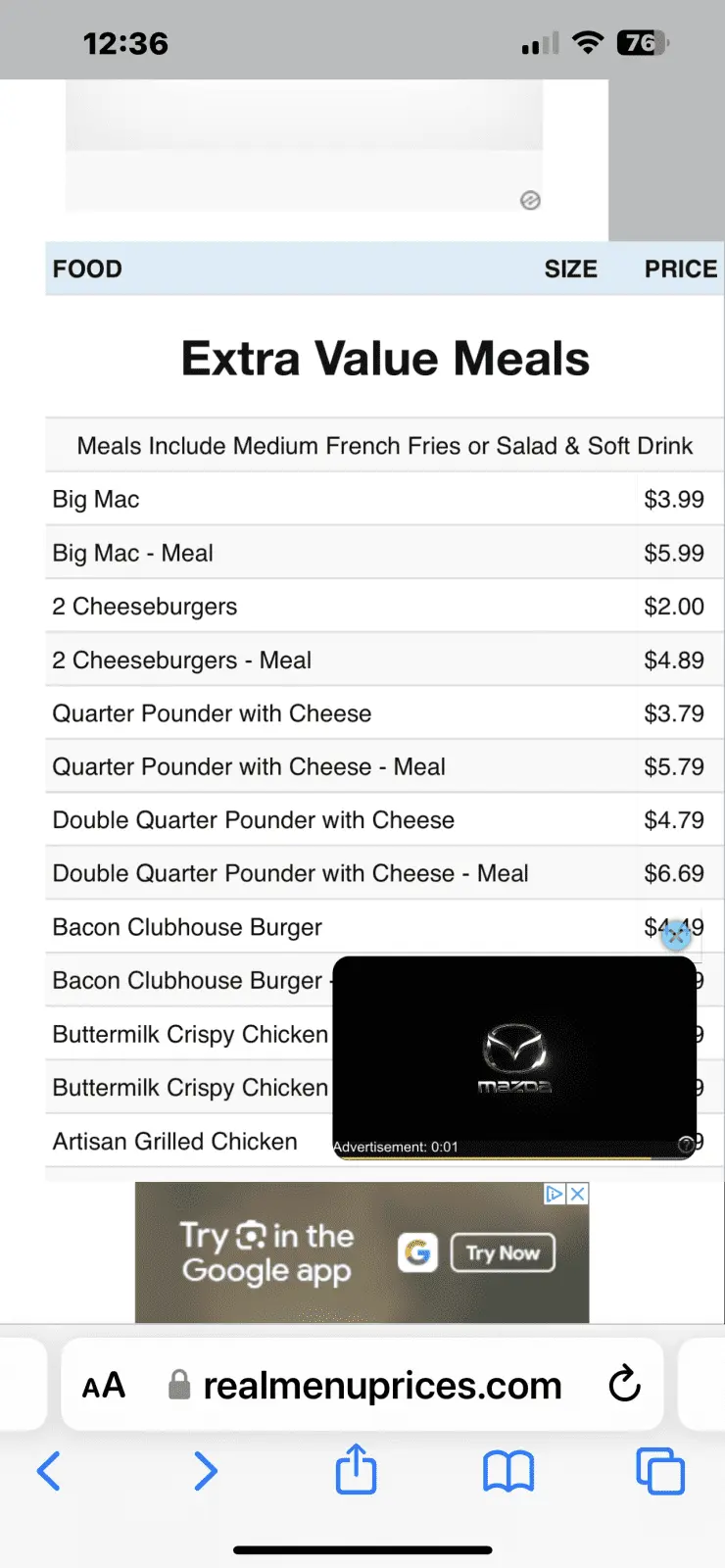Reload the realmenuprices.com page
Screen dimensions: 725x1568
tap(624, 1385)
